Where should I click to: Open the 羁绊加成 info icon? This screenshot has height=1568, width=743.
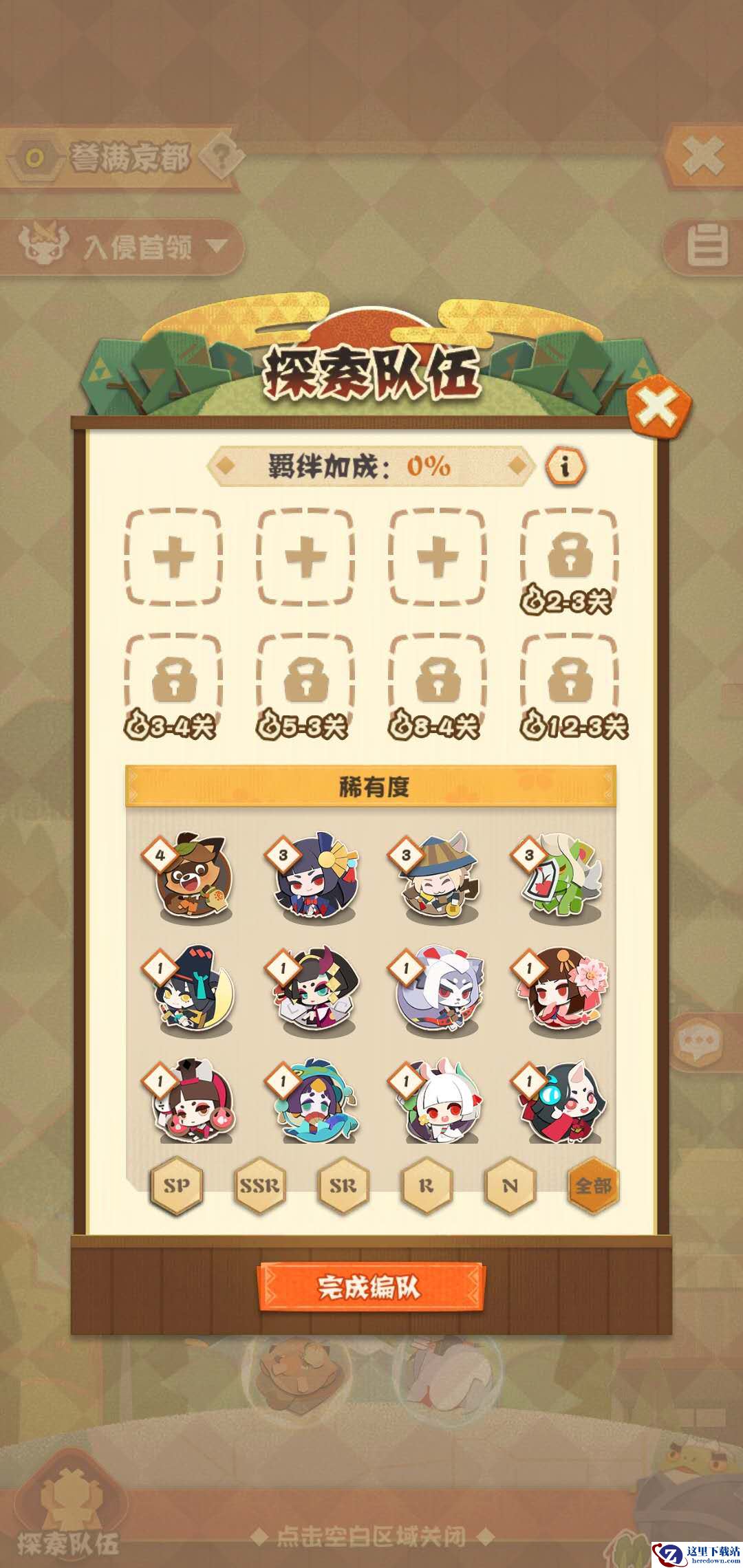coord(566,467)
